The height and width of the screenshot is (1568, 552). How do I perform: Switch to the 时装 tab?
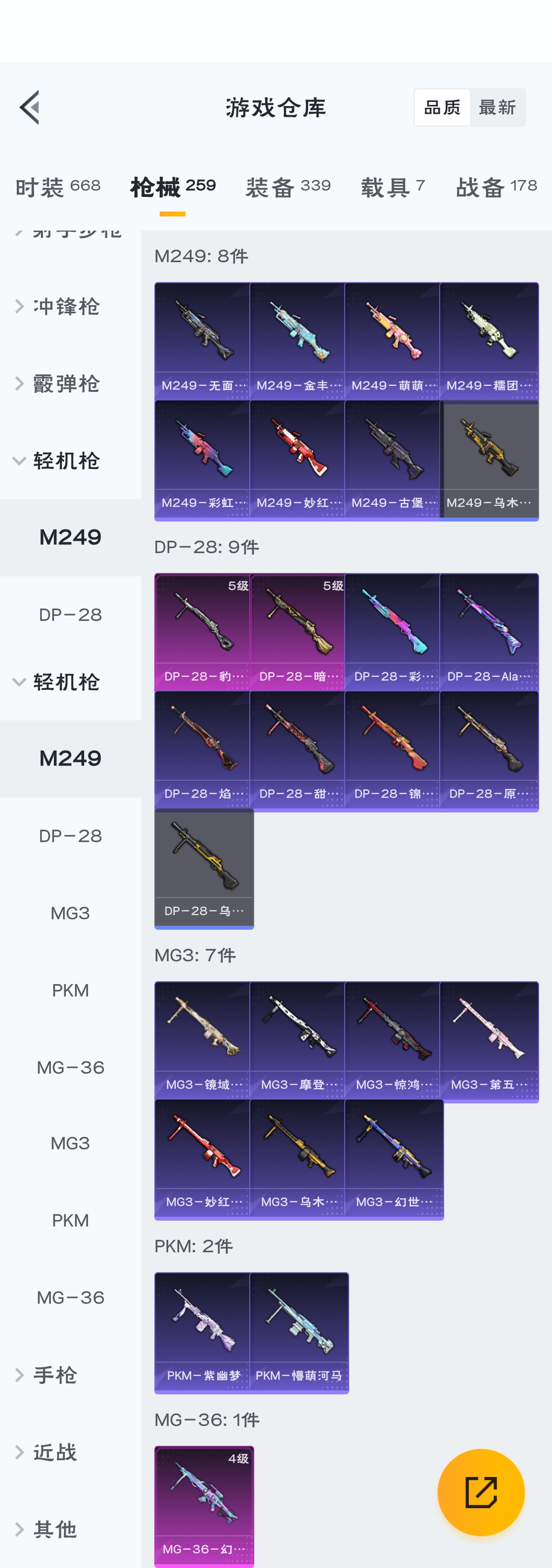coord(58,186)
